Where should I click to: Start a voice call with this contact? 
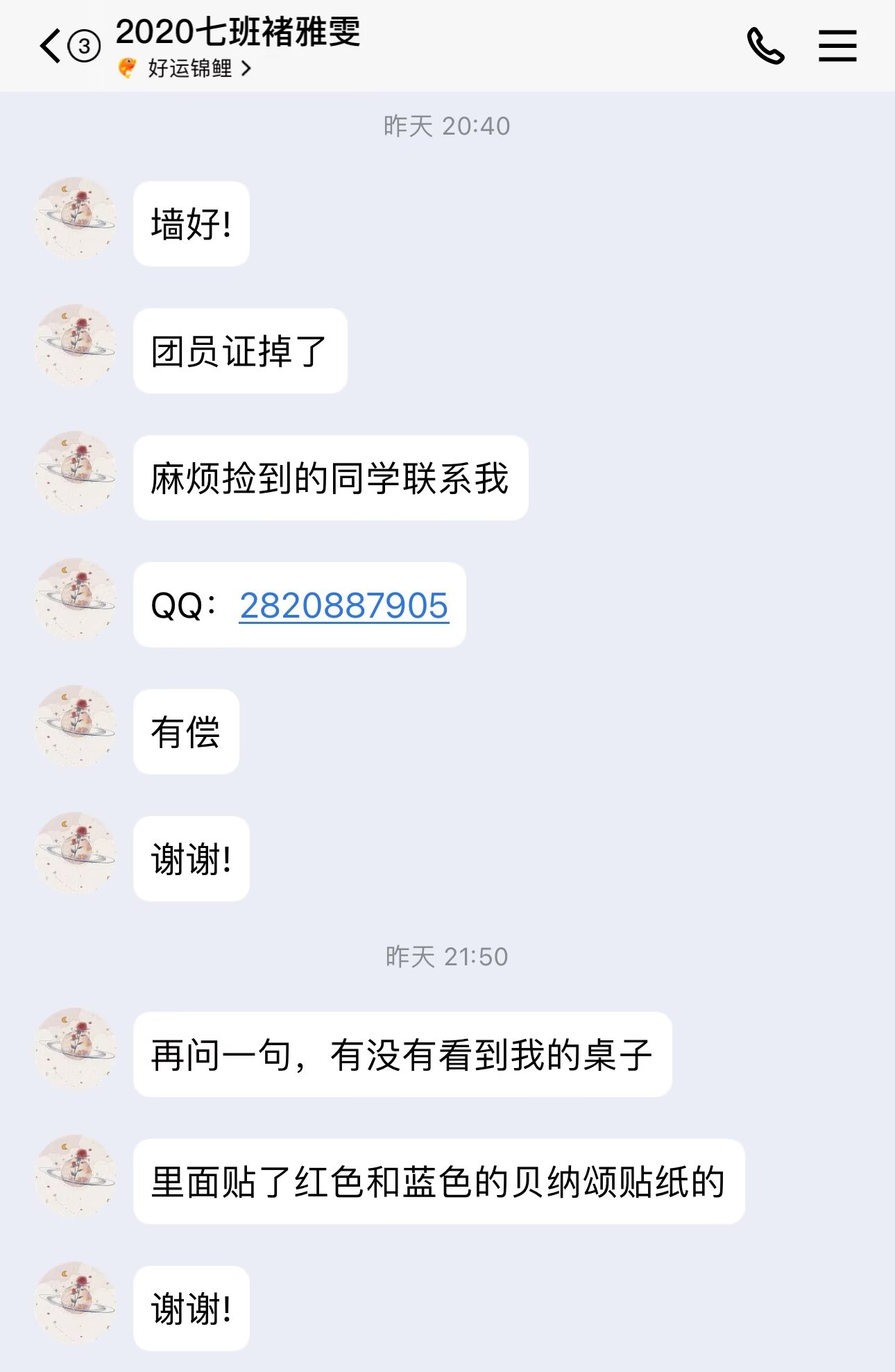tap(765, 46)
